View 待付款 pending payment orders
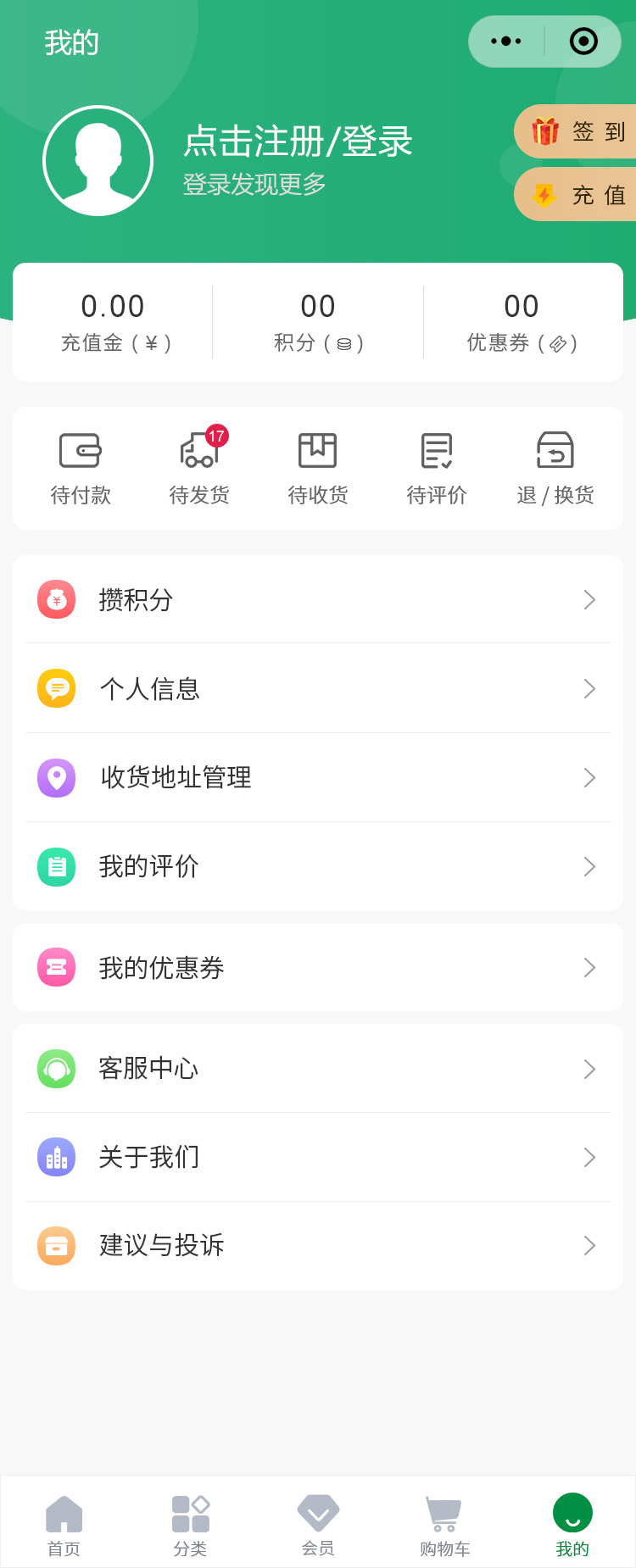The height and width of the screenshot is (1568, 636). [x=81, y=469]
